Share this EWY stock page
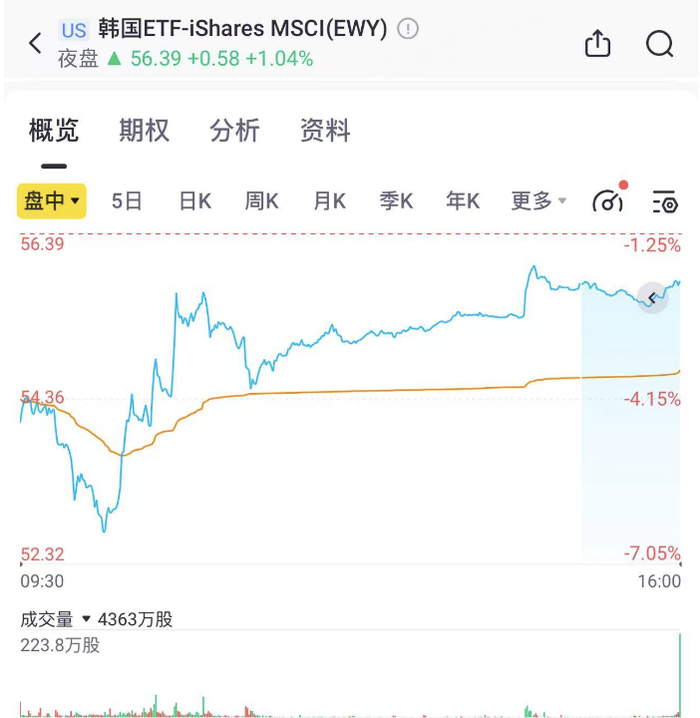Image resolution: width=700 pixels, height=718 pixels. [x=597, y=44]
